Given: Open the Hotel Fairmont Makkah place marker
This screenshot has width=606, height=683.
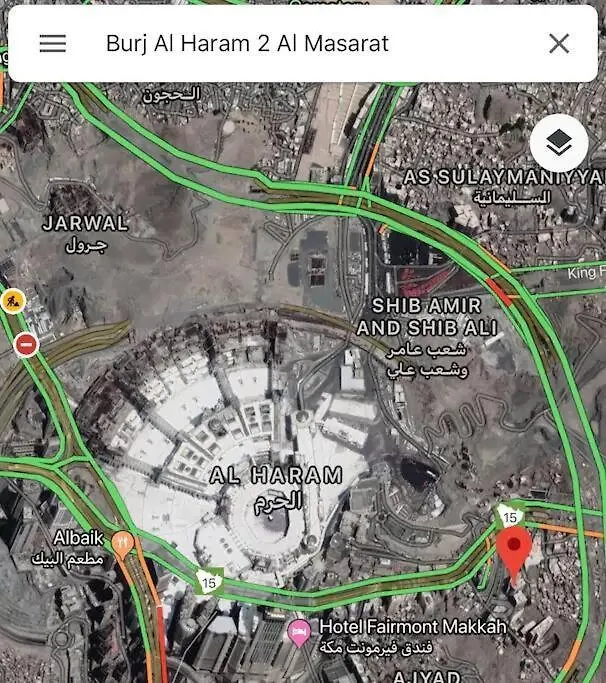Looking at the screenshot, I should pos(298,631).
